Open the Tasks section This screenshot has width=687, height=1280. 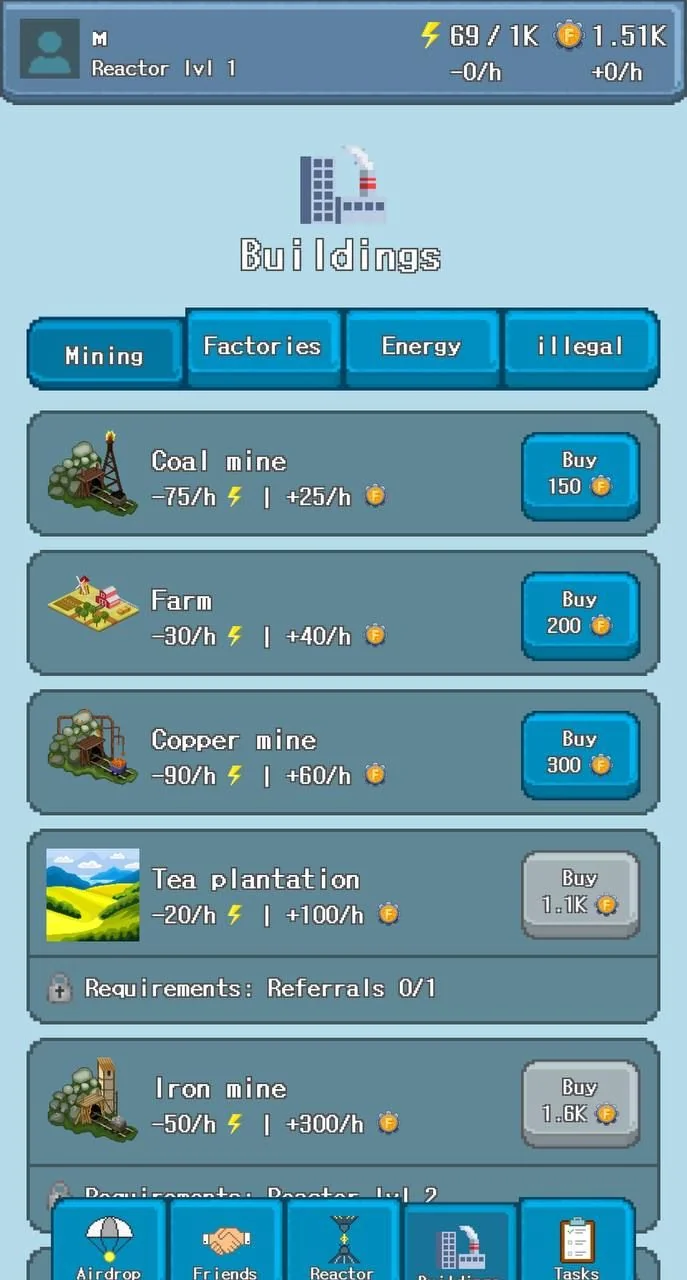coord(577,1240)
